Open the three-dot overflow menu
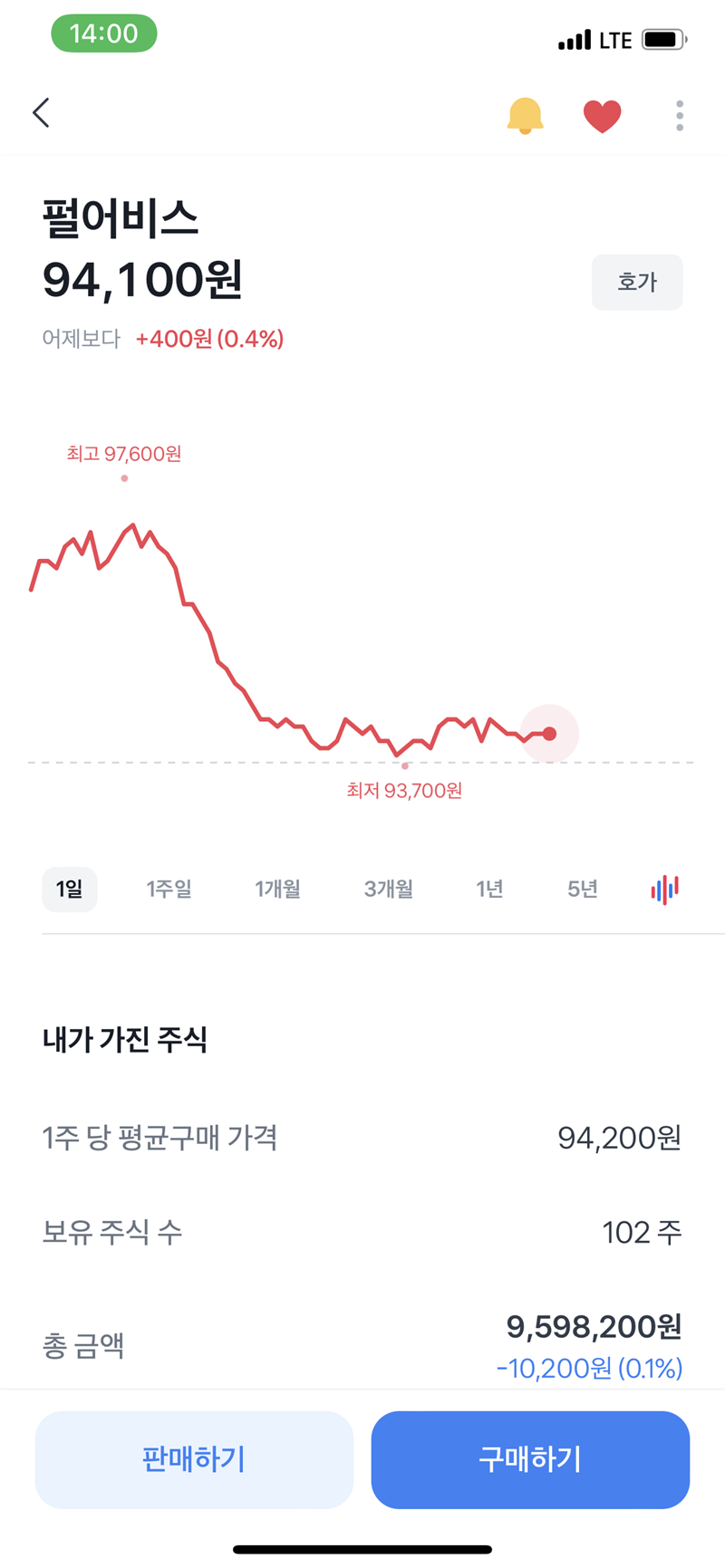Viewport: 725px width, 1568px height. tap(680, 116)
